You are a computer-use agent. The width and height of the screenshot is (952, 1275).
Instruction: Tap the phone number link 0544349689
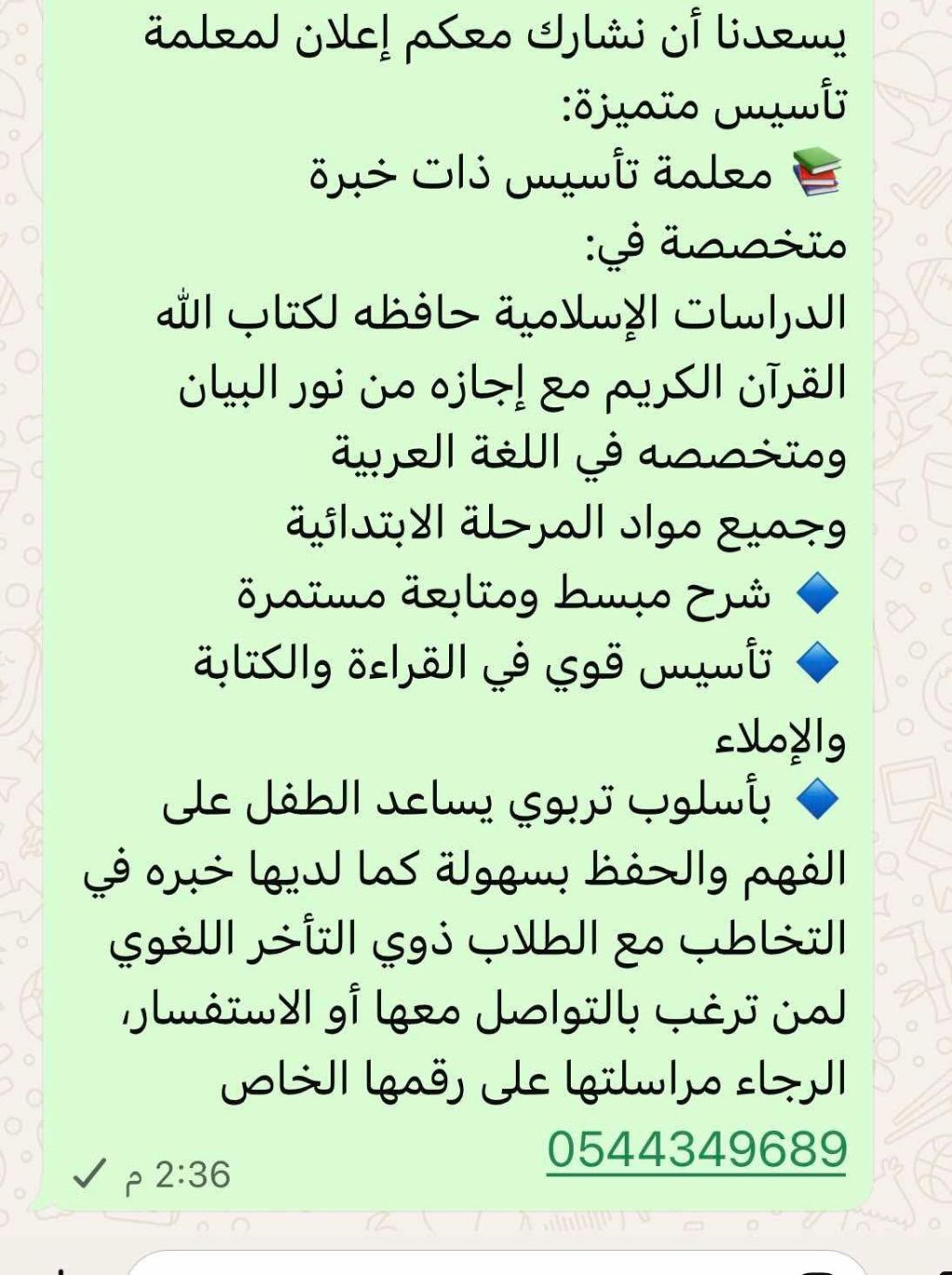[696, 1149]
